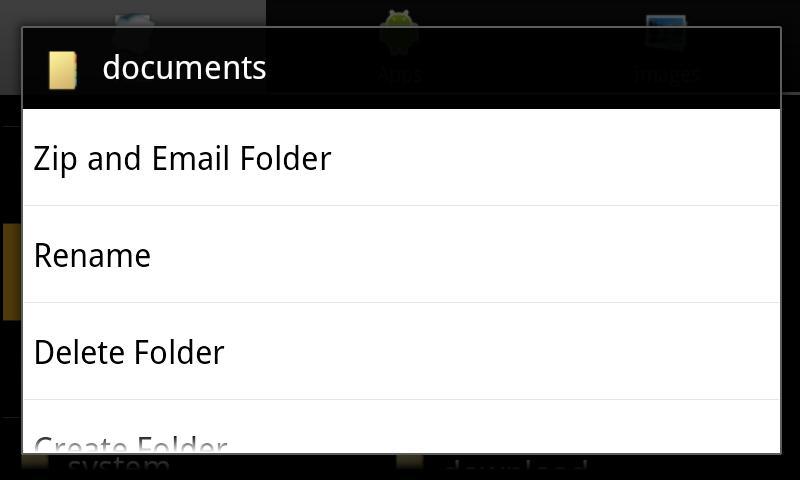The width and height of the screenshot is (800, 480).
Task: Tap the Create Folder option
Action: click(400, 436)
